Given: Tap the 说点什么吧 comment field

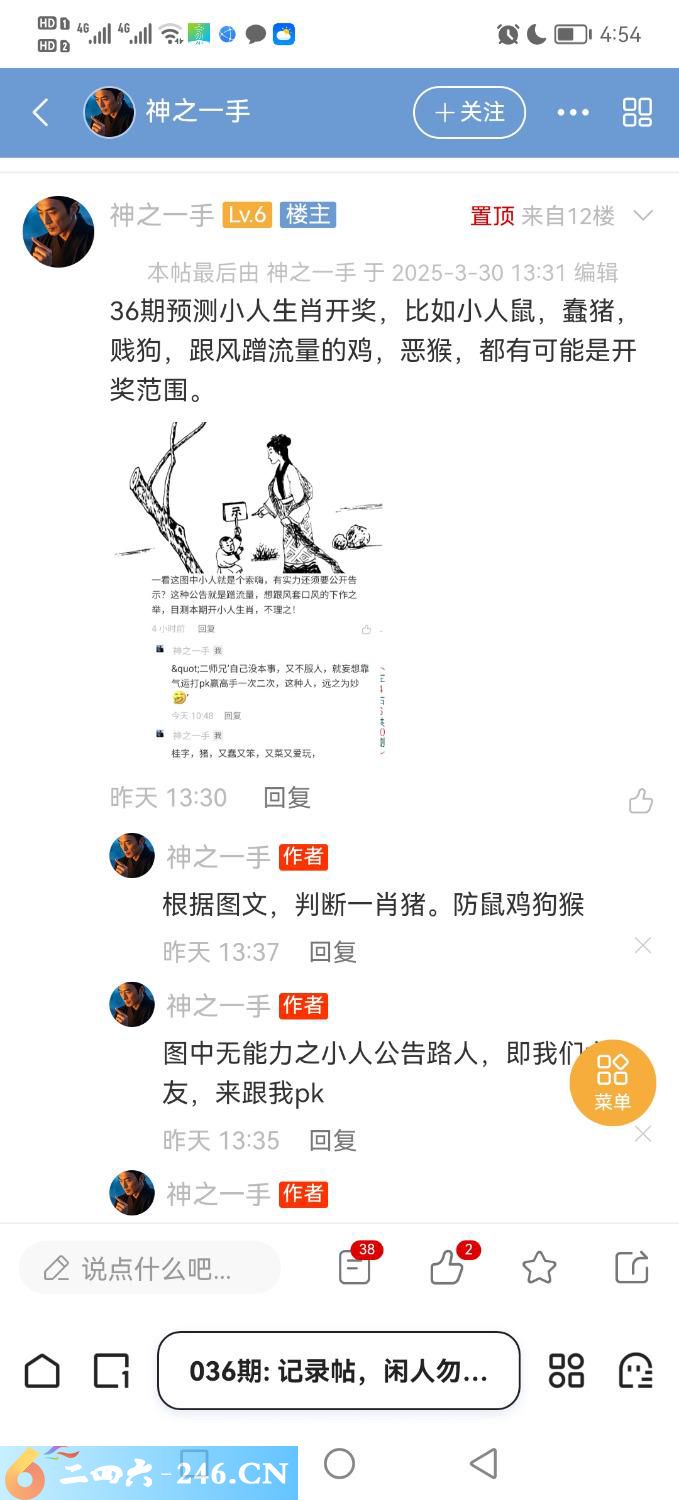Looking at the screenshot, I should (x=150, y=1269).
